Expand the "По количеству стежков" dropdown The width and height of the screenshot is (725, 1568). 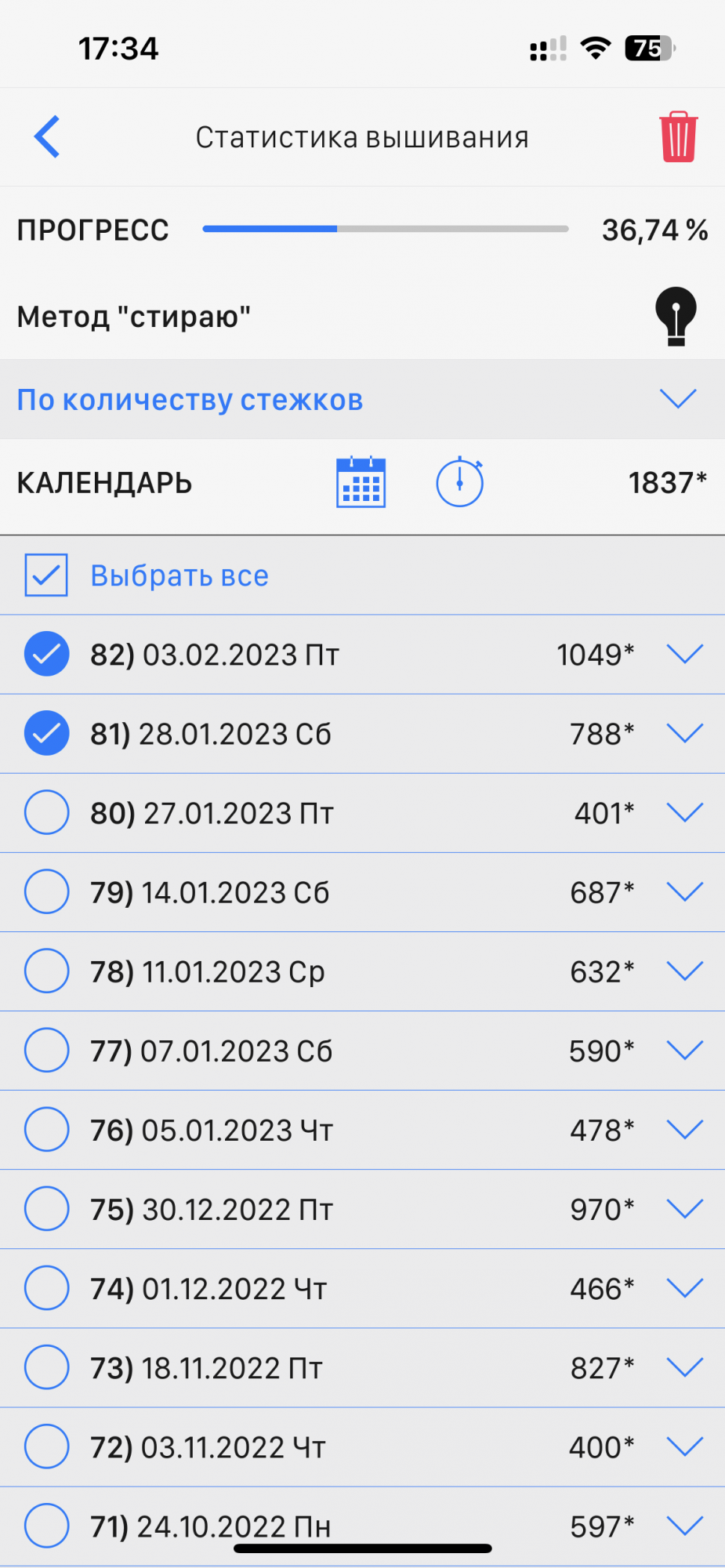[678, 399]
